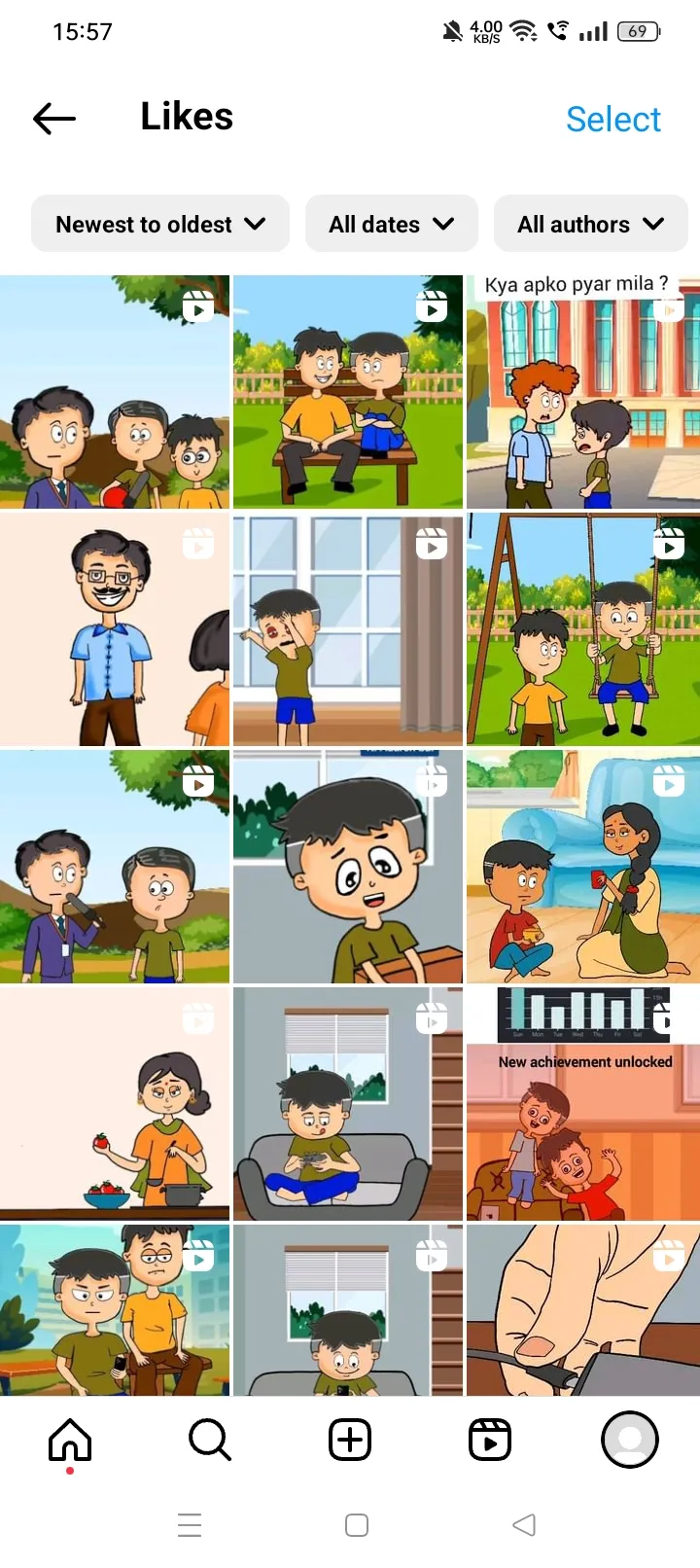This screenshot has width=700, height=1568.
Task: Open your profile tab
Action: tap(630, 1440)
